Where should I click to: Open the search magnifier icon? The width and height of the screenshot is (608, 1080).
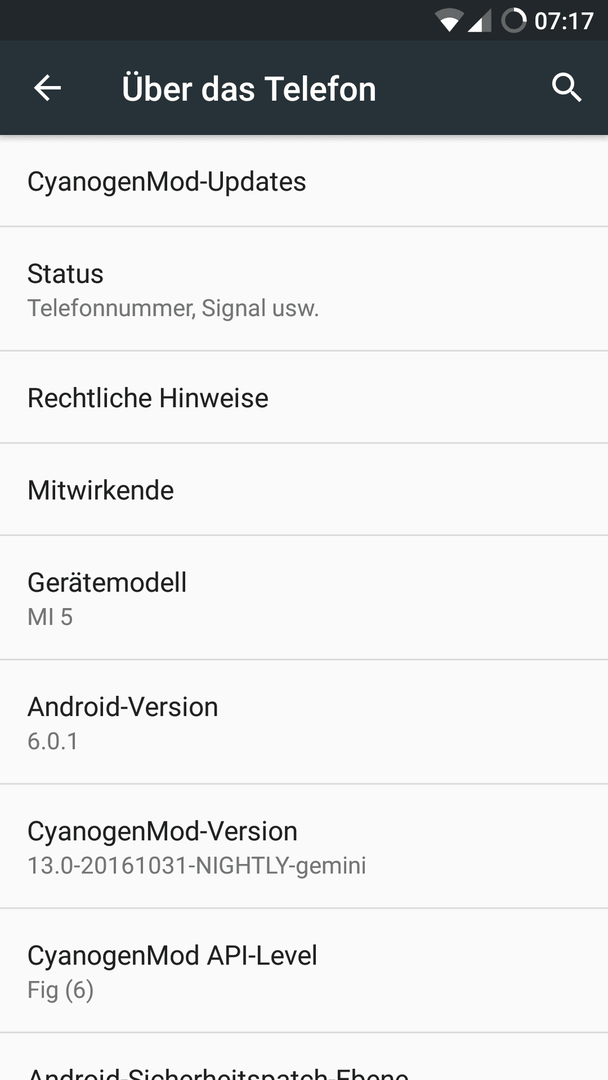point(566,88)
